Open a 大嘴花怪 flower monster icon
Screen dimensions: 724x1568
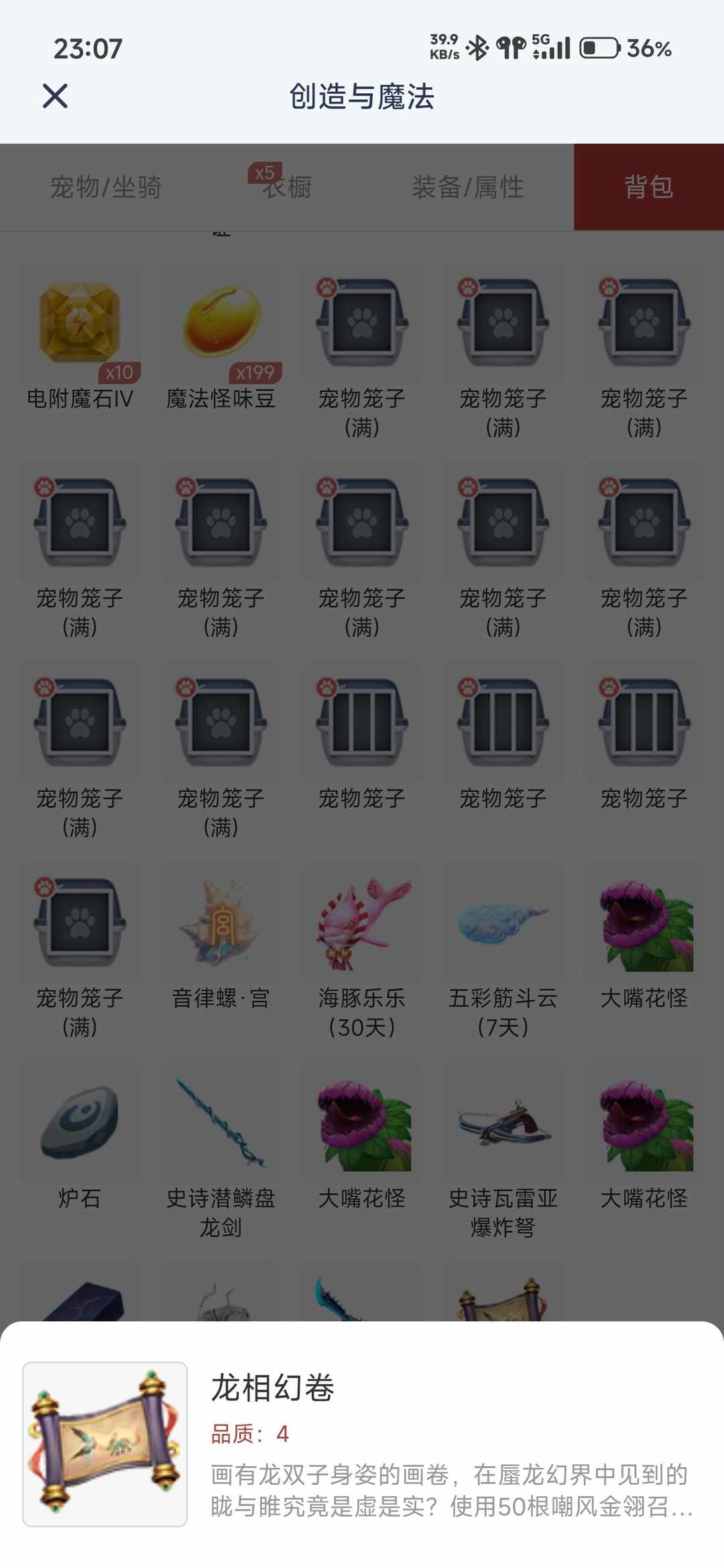(x=643, y=924)
